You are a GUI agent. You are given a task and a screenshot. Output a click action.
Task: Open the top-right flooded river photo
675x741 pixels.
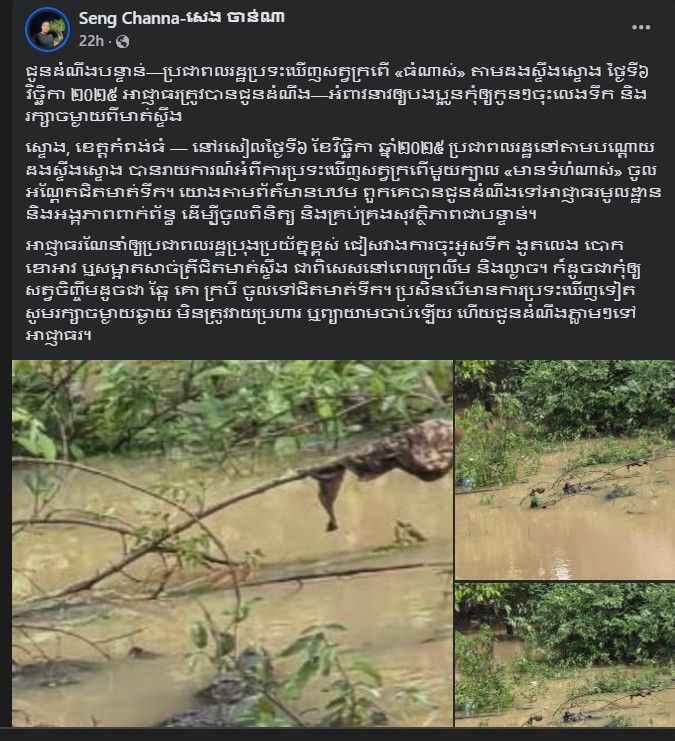point(564,469)
